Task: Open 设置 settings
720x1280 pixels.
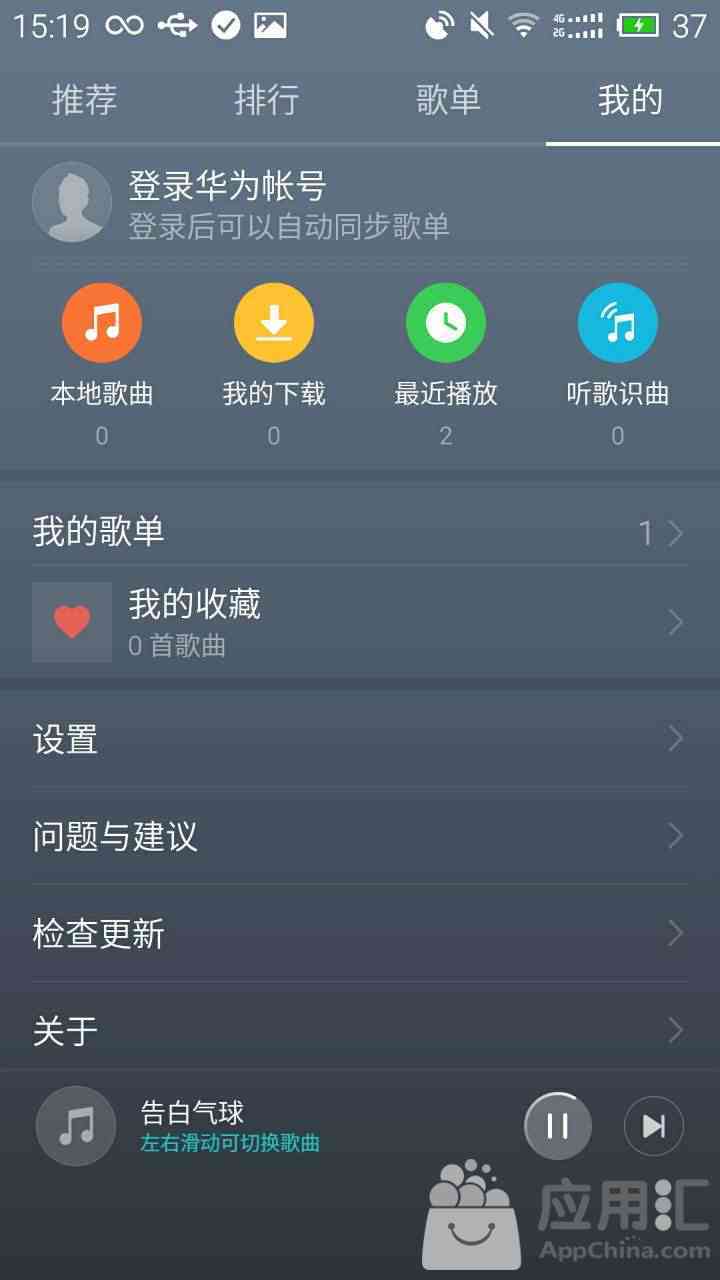Action: tap(360, 740)
